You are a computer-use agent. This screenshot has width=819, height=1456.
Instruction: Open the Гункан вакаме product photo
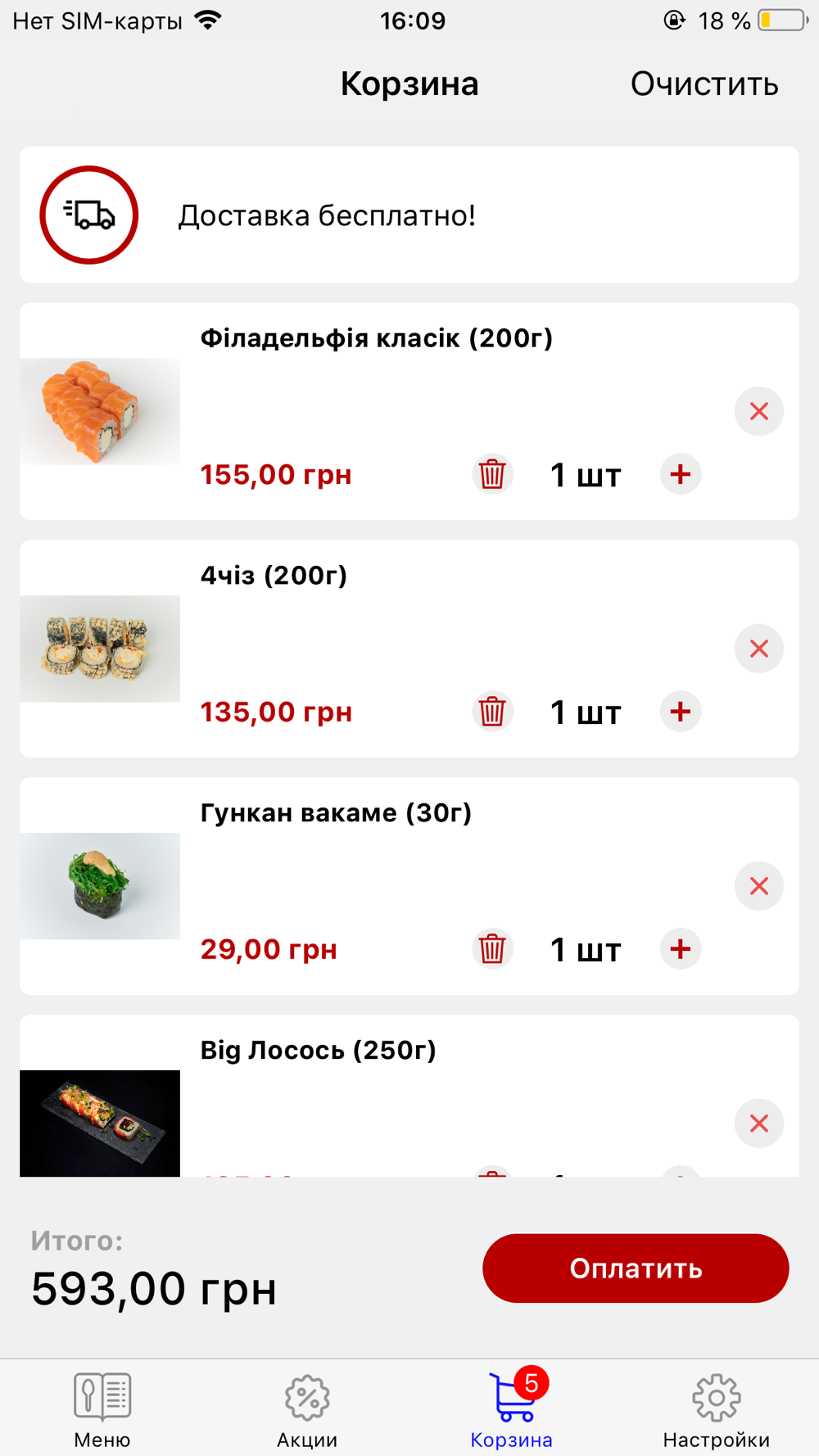[100, 886]
